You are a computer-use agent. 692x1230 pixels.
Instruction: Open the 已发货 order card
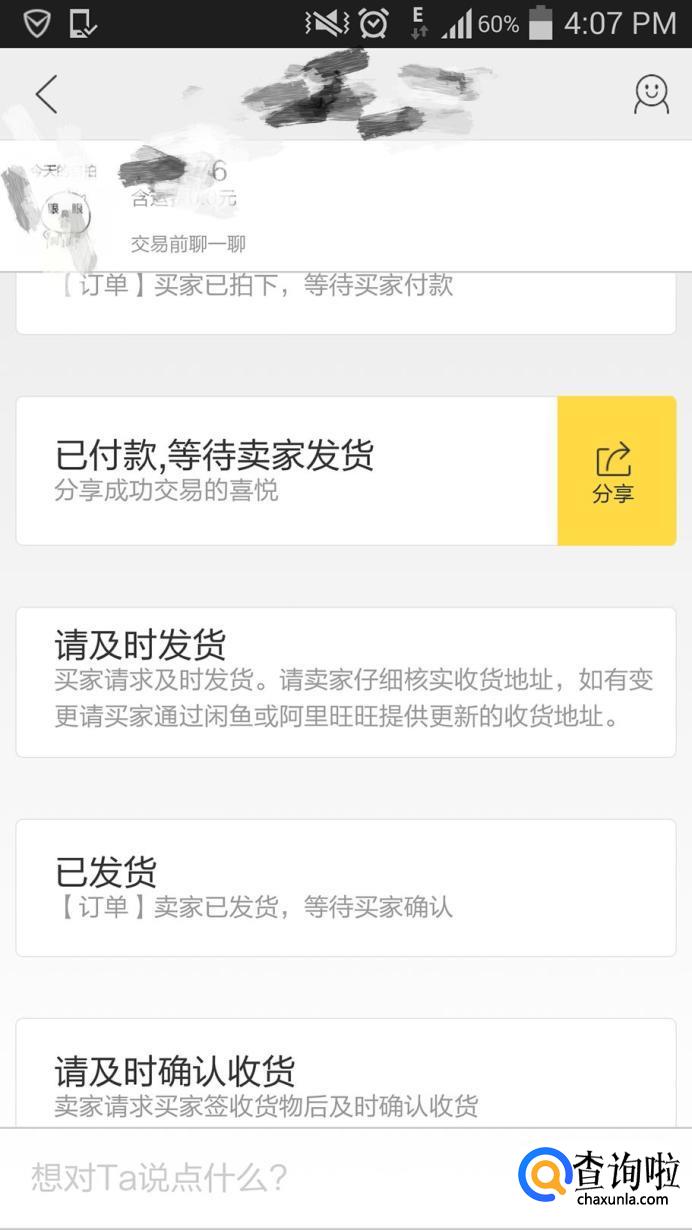pos(345,887)
